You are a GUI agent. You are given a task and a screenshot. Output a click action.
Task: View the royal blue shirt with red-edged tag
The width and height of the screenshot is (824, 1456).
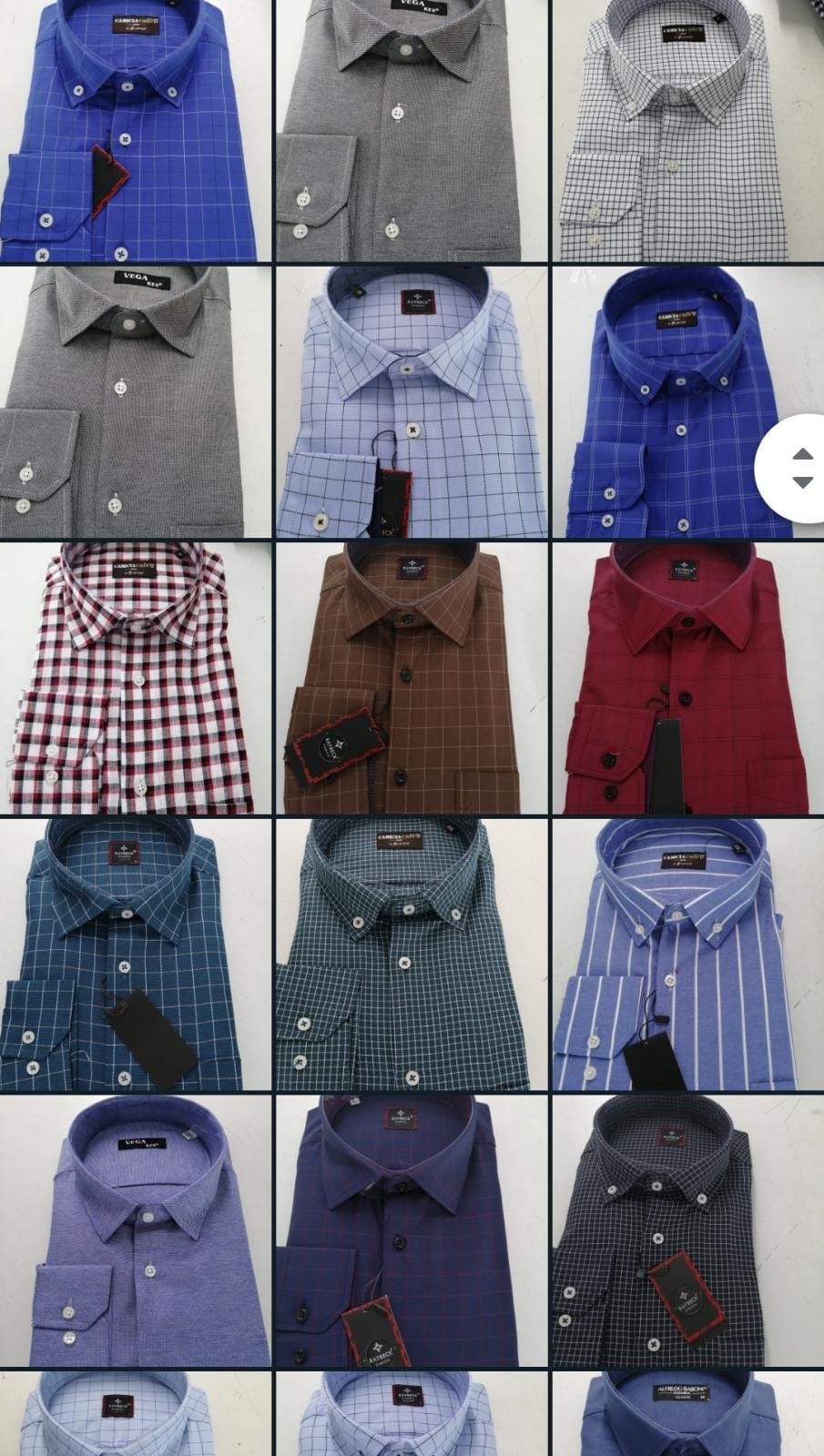136,131
